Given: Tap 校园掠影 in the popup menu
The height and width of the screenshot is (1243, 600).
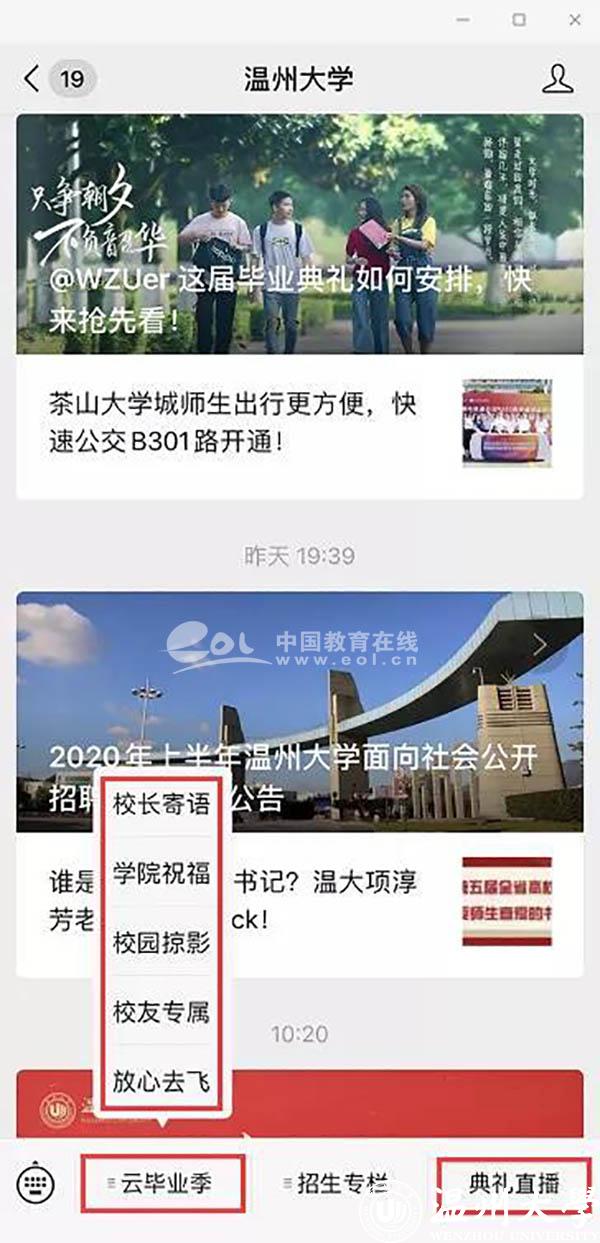Looking at the screenshot, I should point(161,943).
